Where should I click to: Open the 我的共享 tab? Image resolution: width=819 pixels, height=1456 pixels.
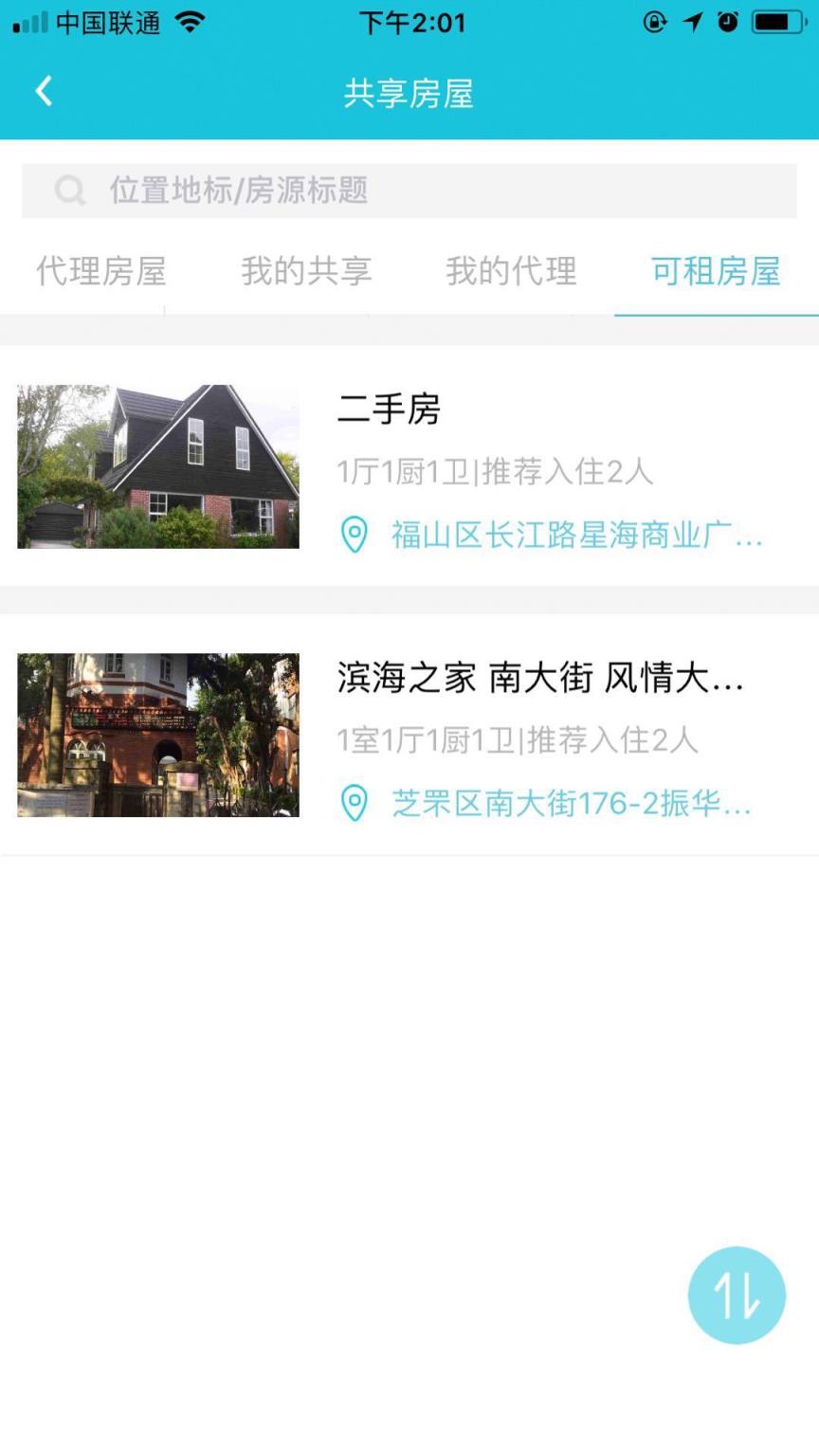307,272
